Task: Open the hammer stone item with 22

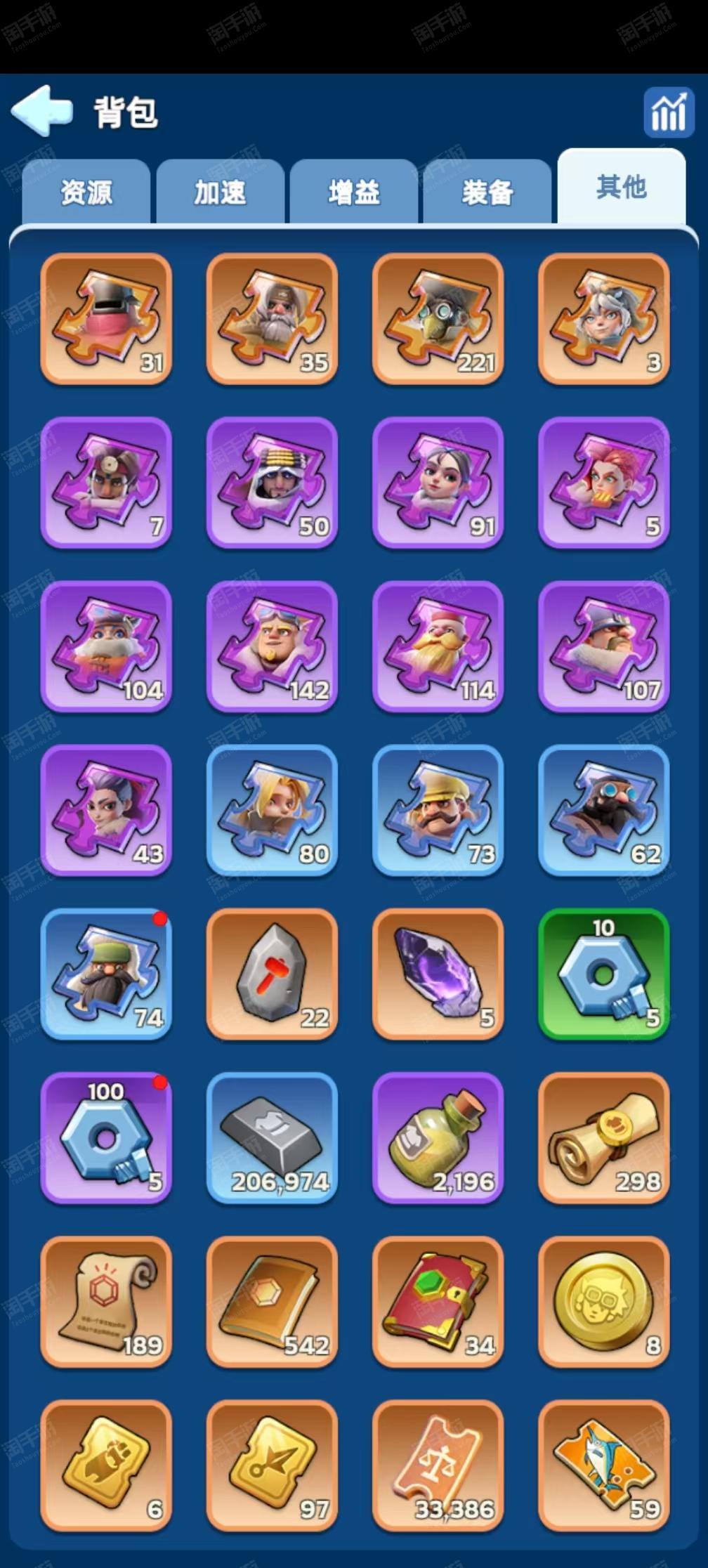Action: 273,974
